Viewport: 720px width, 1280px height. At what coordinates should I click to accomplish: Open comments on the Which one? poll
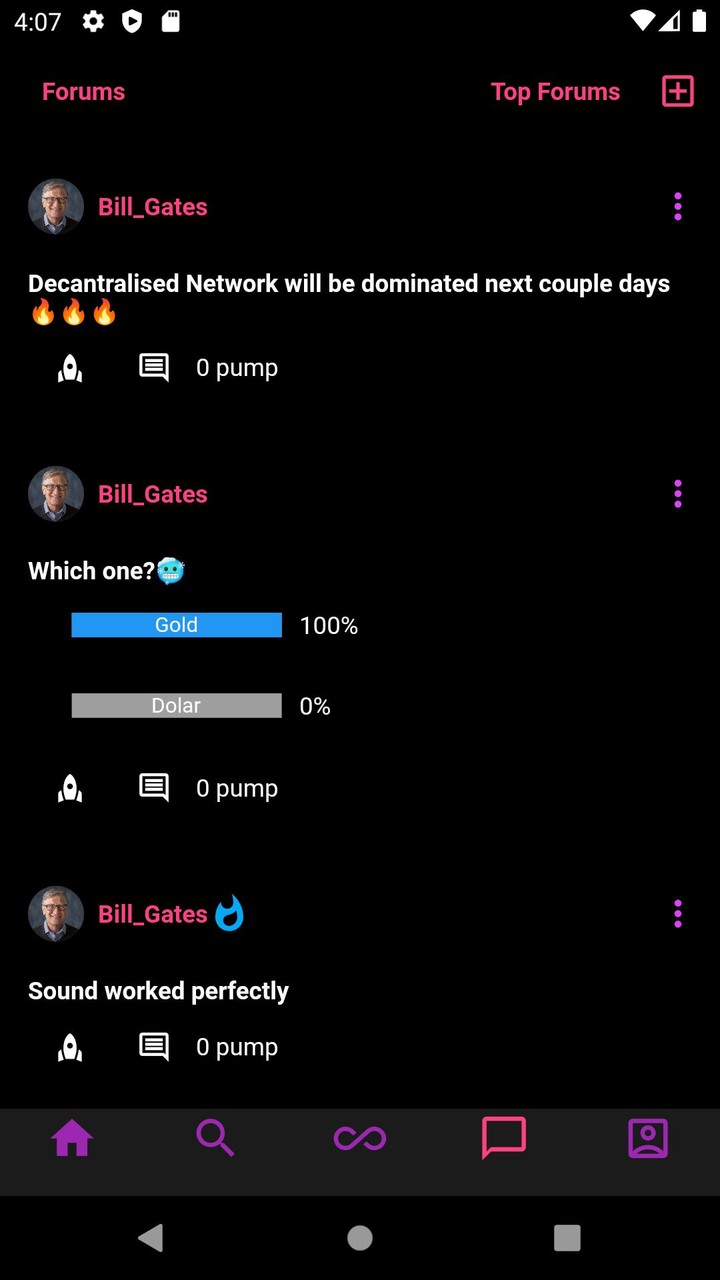coord(154,788)
